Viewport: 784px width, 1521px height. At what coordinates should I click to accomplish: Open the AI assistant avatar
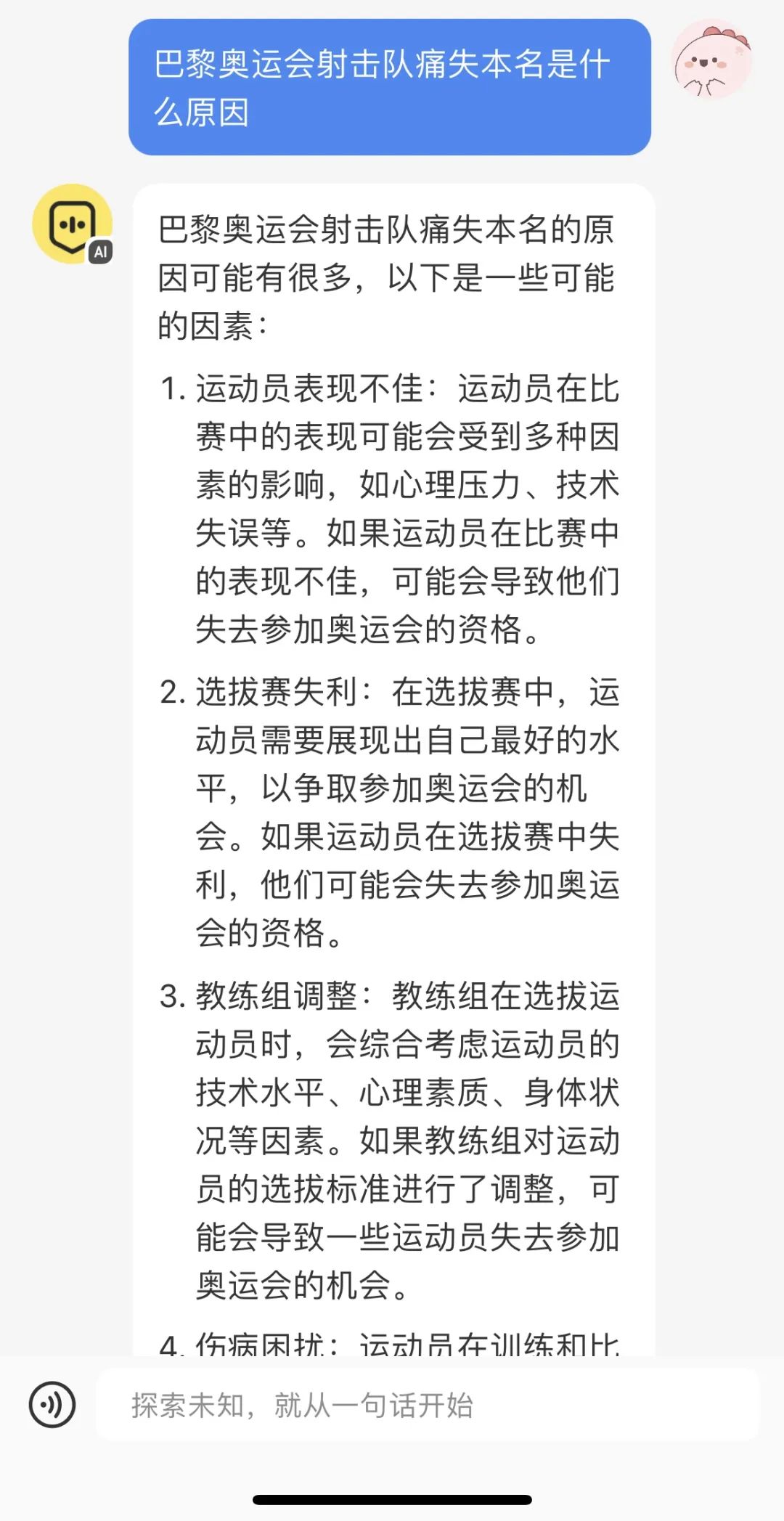pos(73,224)
